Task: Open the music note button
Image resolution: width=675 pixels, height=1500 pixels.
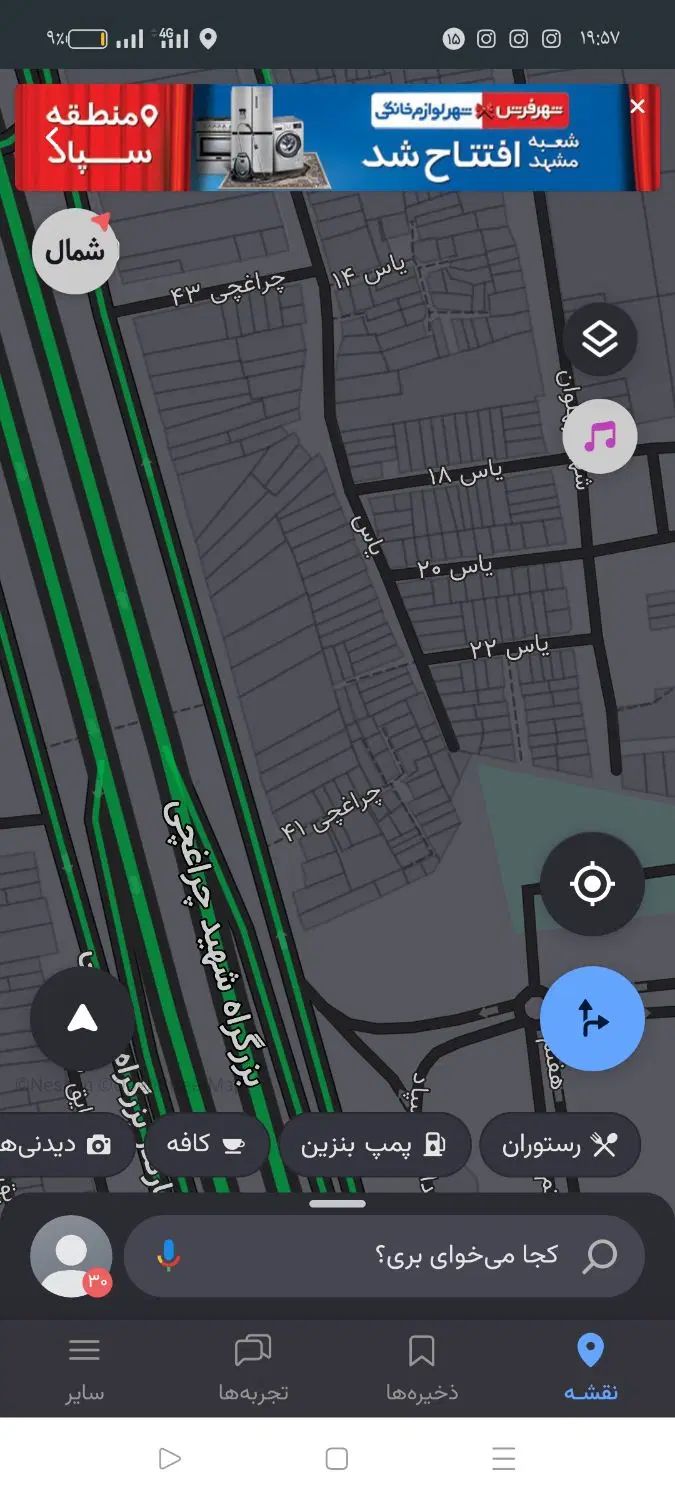Action: [x=599, y=437]
